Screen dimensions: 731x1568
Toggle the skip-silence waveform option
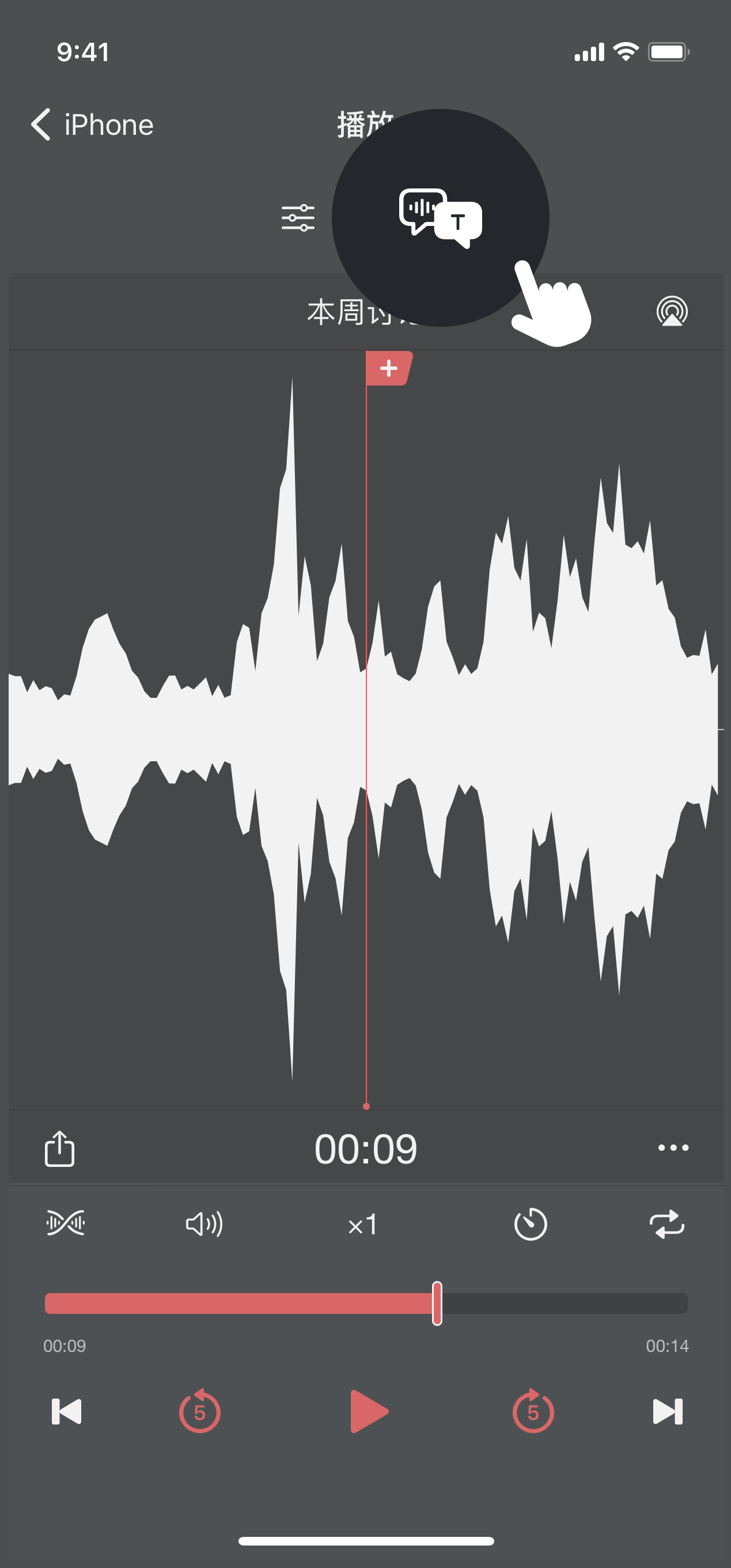click(66, 1223)
